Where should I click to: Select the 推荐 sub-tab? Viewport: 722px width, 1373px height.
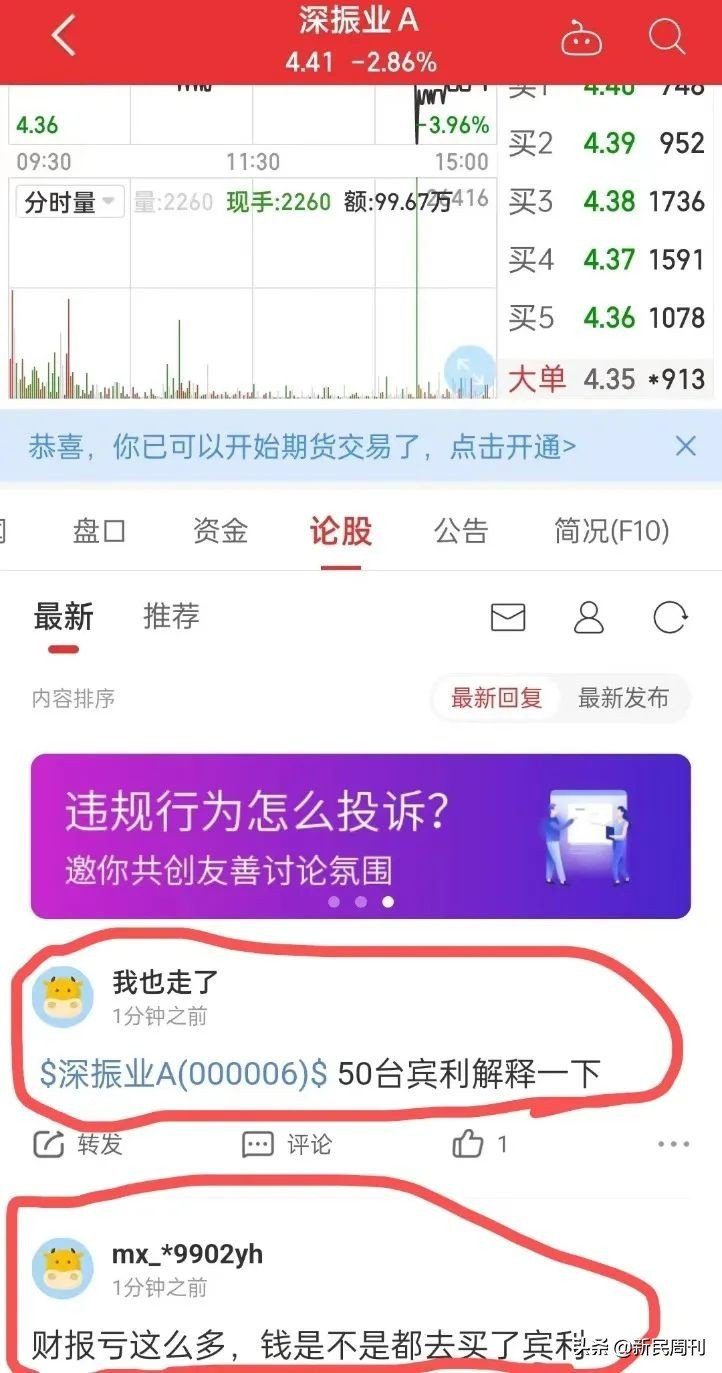[x=171, y=617]
